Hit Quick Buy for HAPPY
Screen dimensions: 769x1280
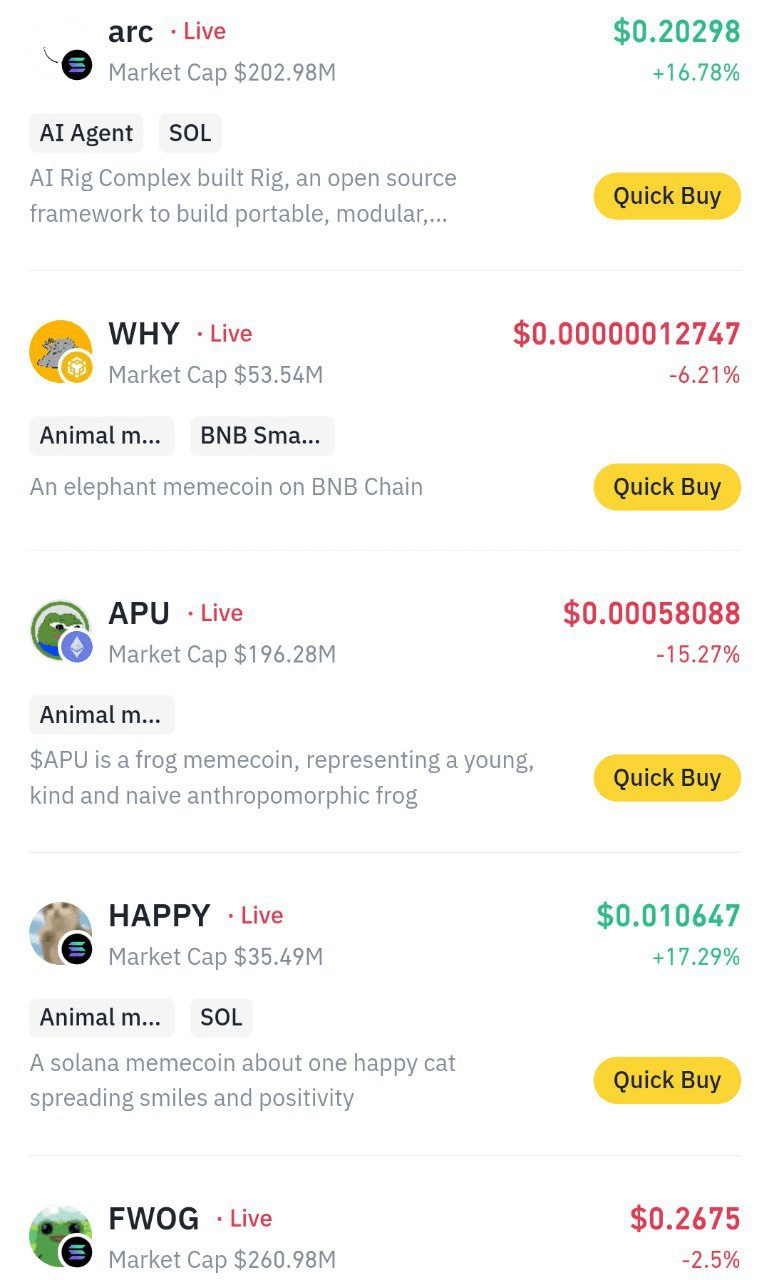(x=666, y=1080)
